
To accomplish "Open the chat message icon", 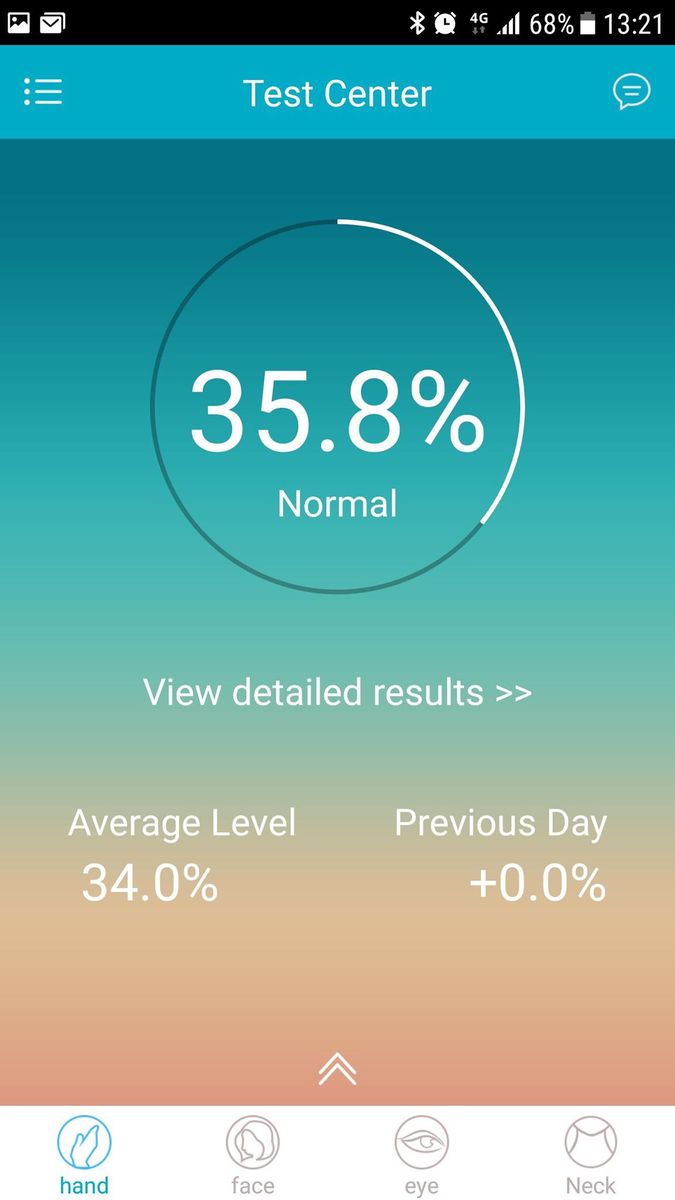I will (631, 93).
